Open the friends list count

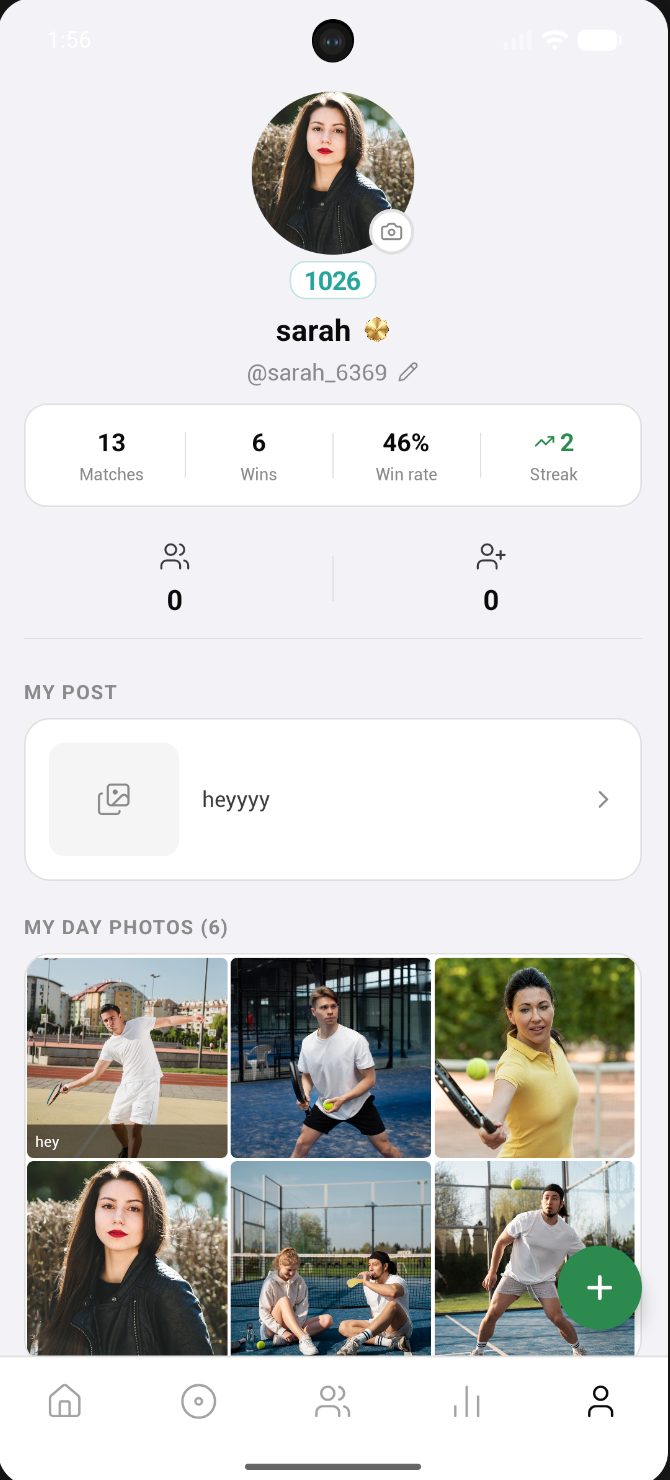click(175, 577)
